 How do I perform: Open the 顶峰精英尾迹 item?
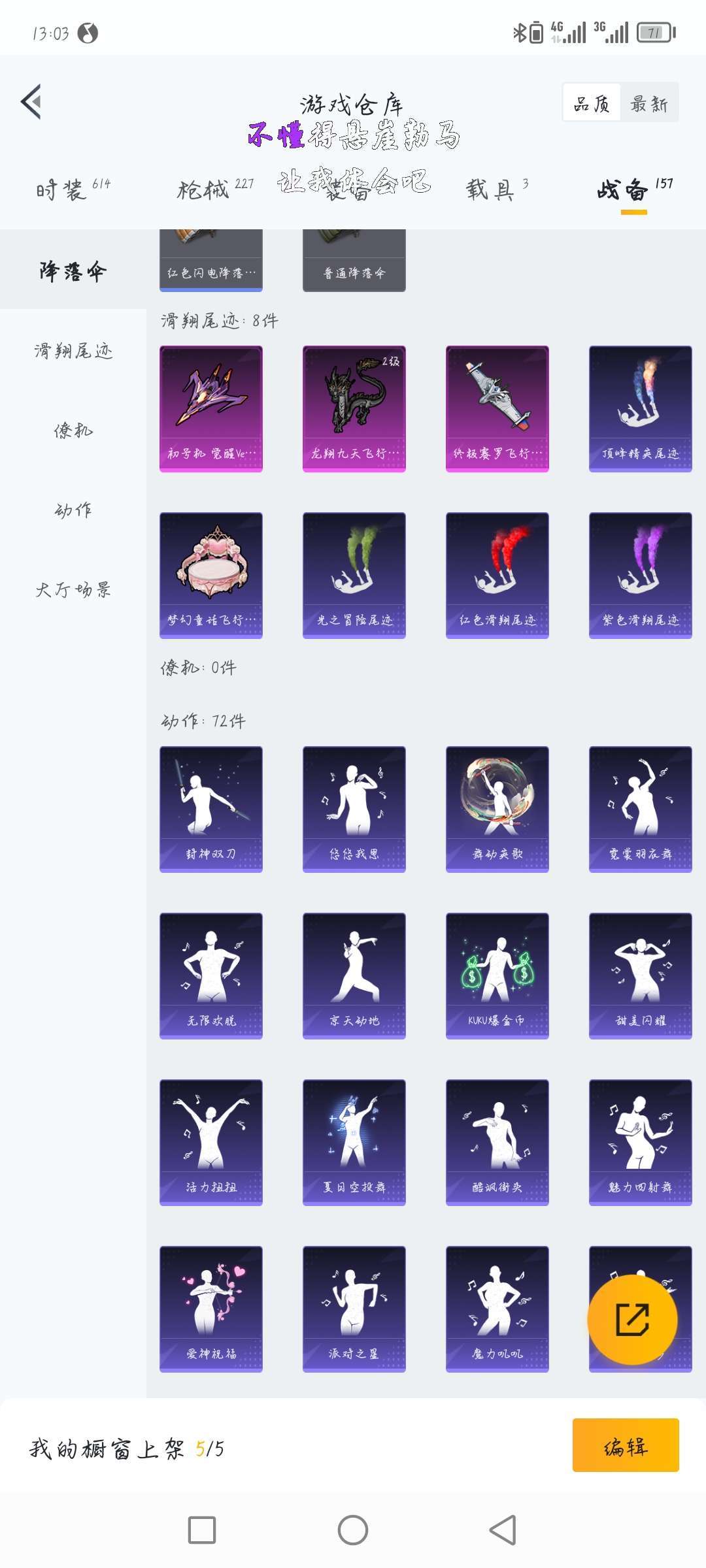tap(641, 408)
